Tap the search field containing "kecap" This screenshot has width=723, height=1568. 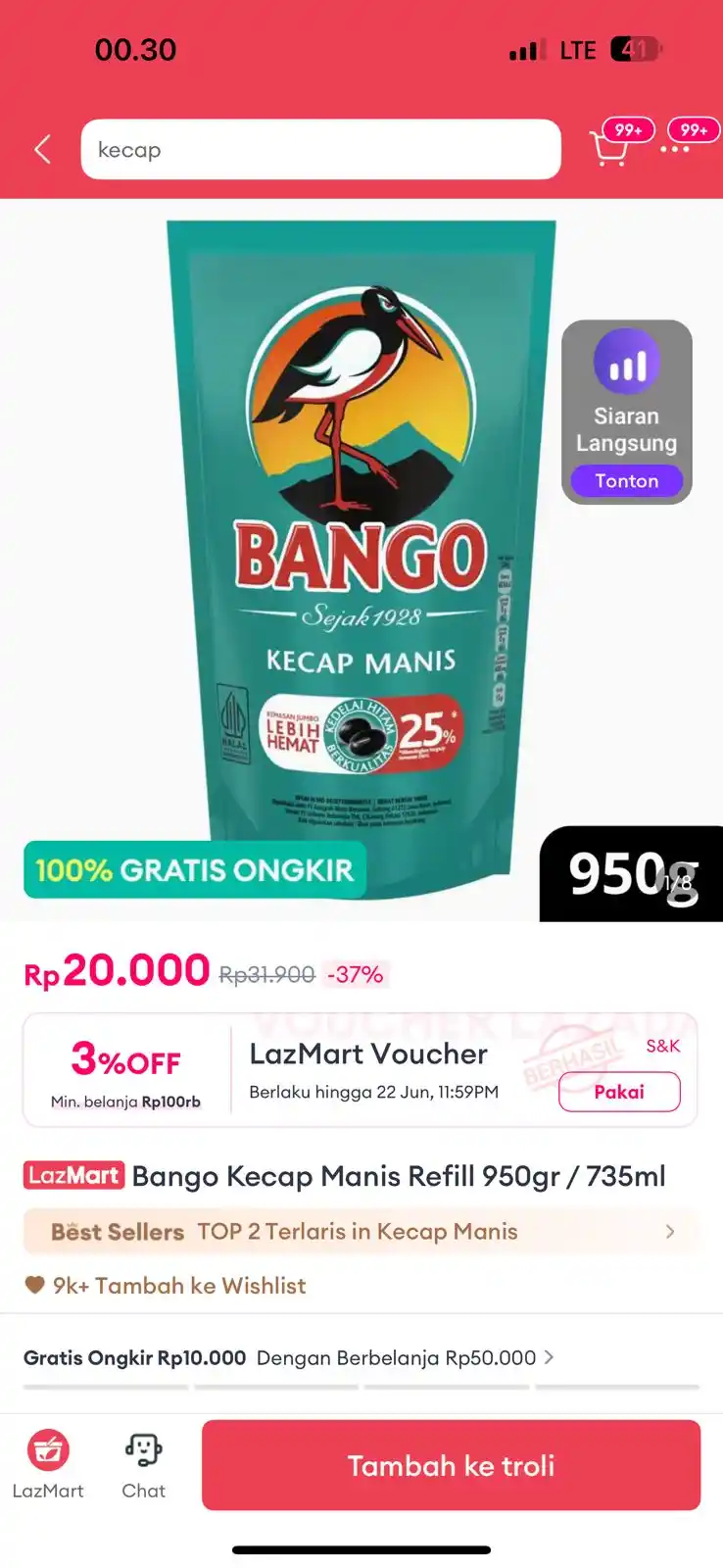pyautogui.click(x=320, y=150)
